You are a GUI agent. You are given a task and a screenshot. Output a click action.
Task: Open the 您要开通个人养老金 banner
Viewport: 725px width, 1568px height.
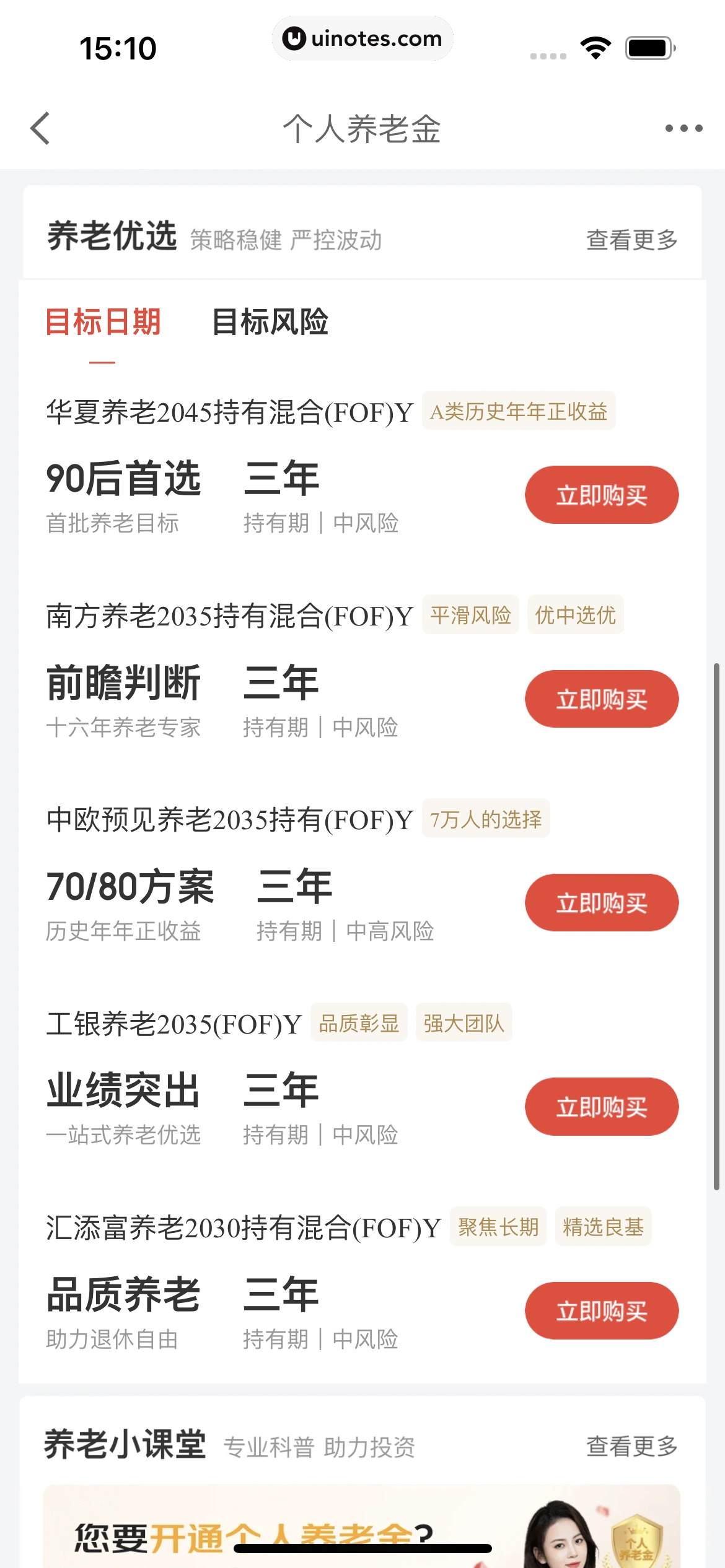pyautogui.click(x=361, y=1530)
